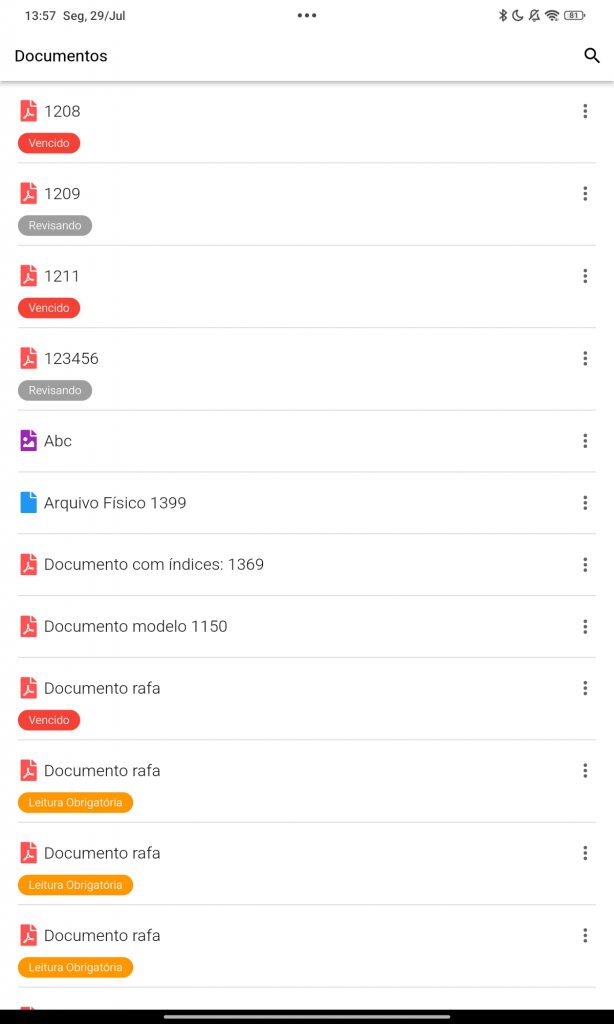This screenshot has width=614, height=1024.
Task: Open options for Documento modelo 1150
Action: pos(585,626)
